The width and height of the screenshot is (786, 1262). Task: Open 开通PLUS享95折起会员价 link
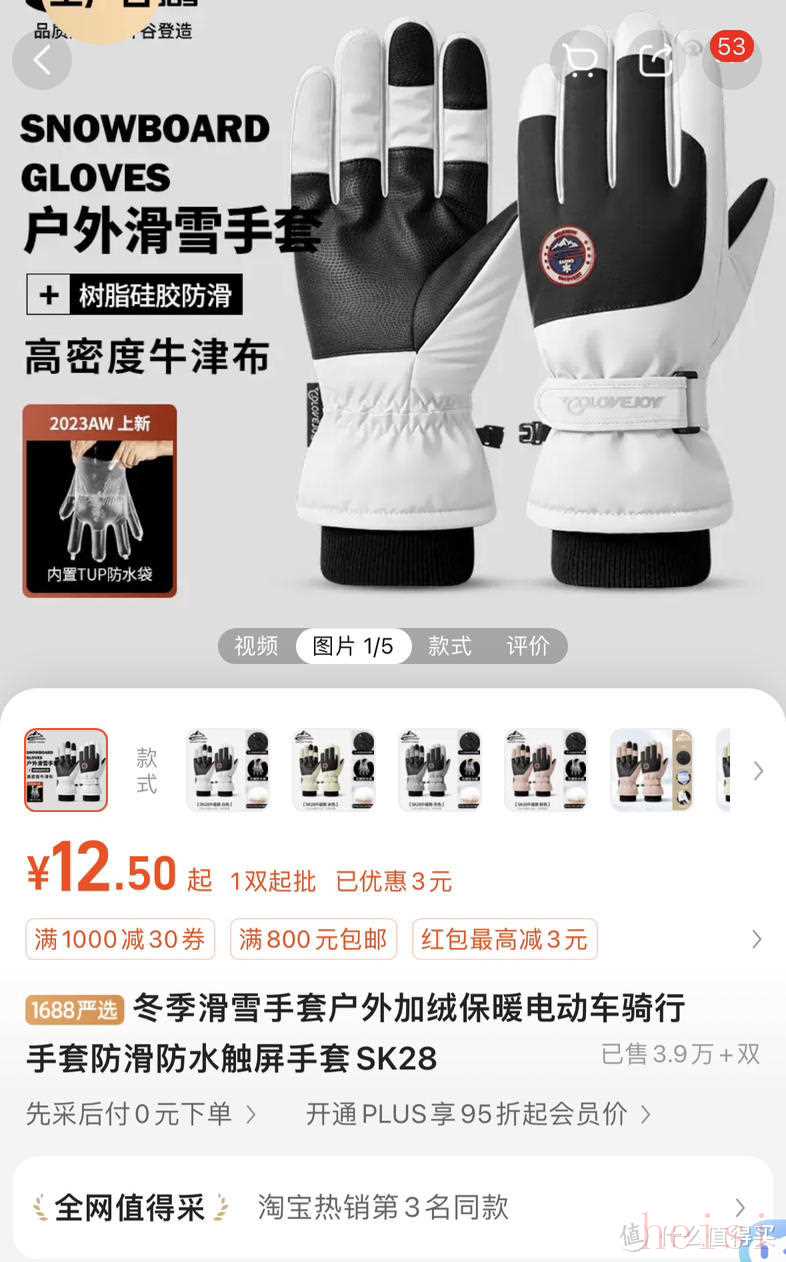(478, 1113)
